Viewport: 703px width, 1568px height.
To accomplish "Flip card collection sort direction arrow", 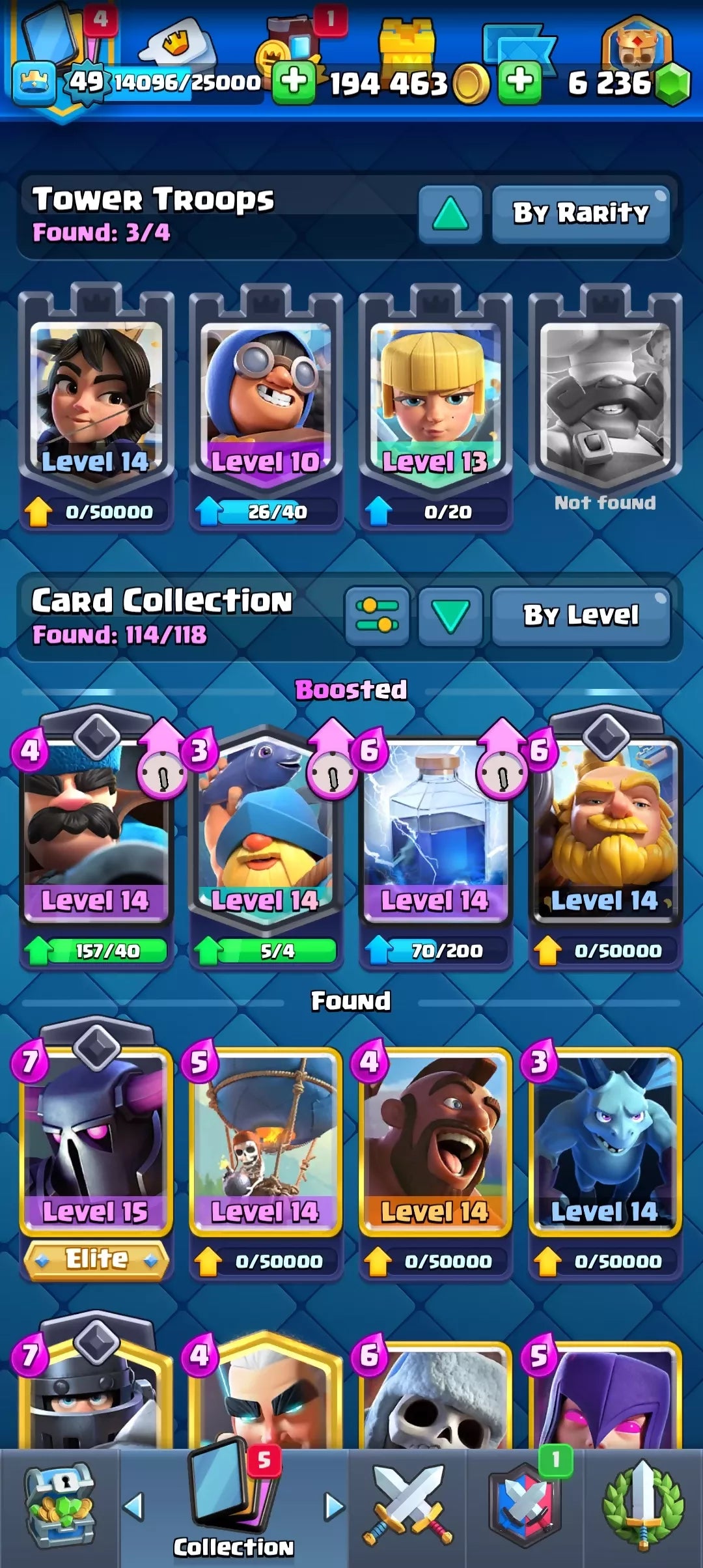I will (x=450, y=615).
